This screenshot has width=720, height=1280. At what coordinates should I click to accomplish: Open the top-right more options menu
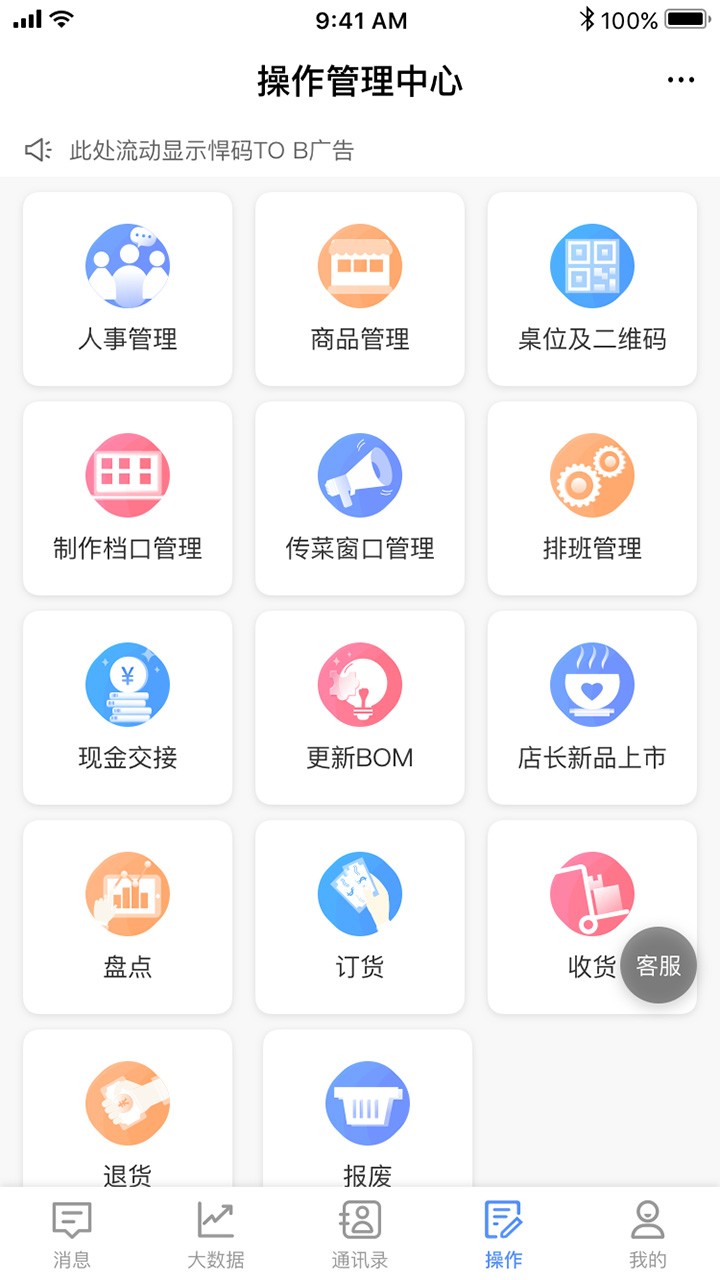[x=681, y=79]
